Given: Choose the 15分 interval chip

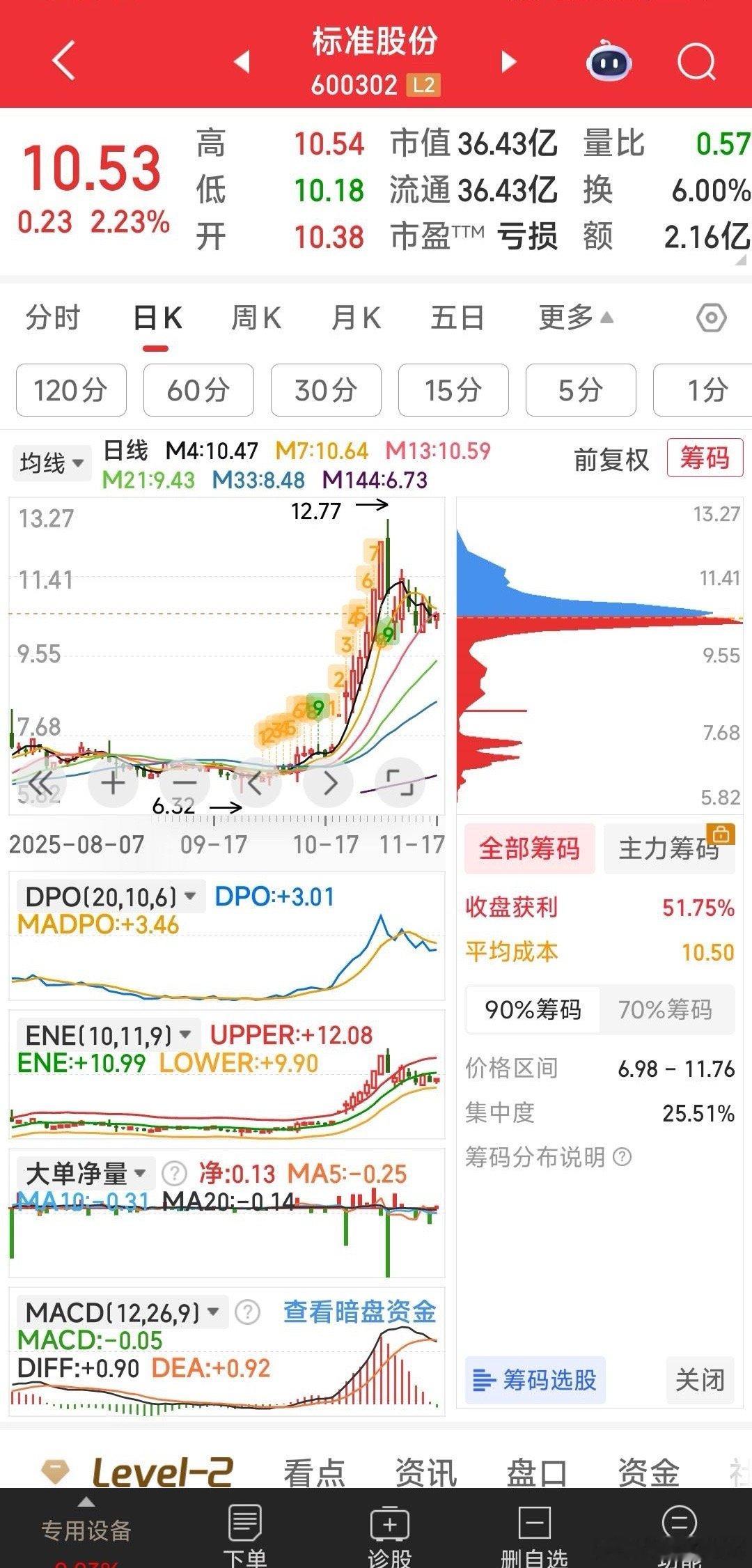Looking at the screenshot, I should pyautogui.click(x=453, y=390).
